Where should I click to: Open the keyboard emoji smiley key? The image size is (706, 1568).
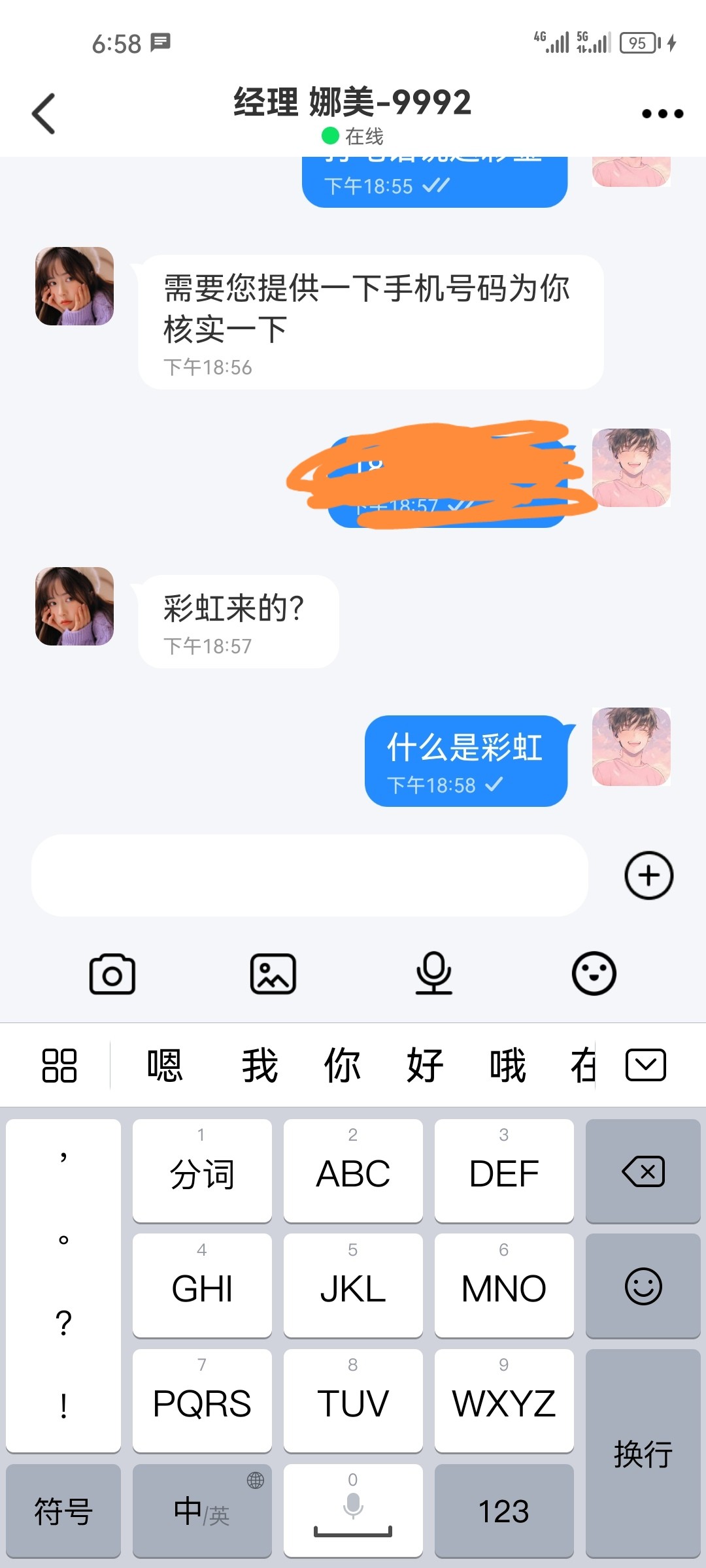pos(643,1286)
